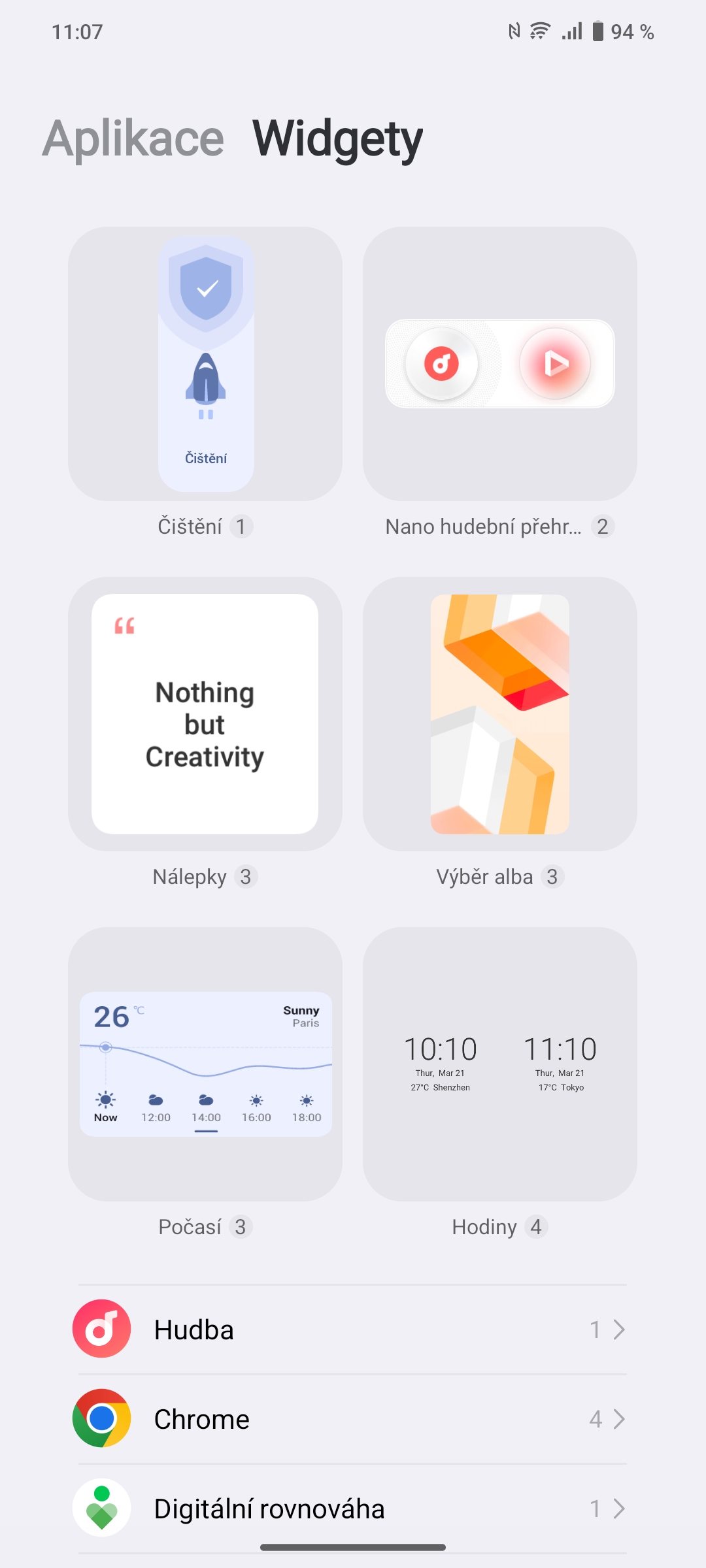Select the Hodiny clock widget card
The image size is (706, 1568).
click(500, 1064)
